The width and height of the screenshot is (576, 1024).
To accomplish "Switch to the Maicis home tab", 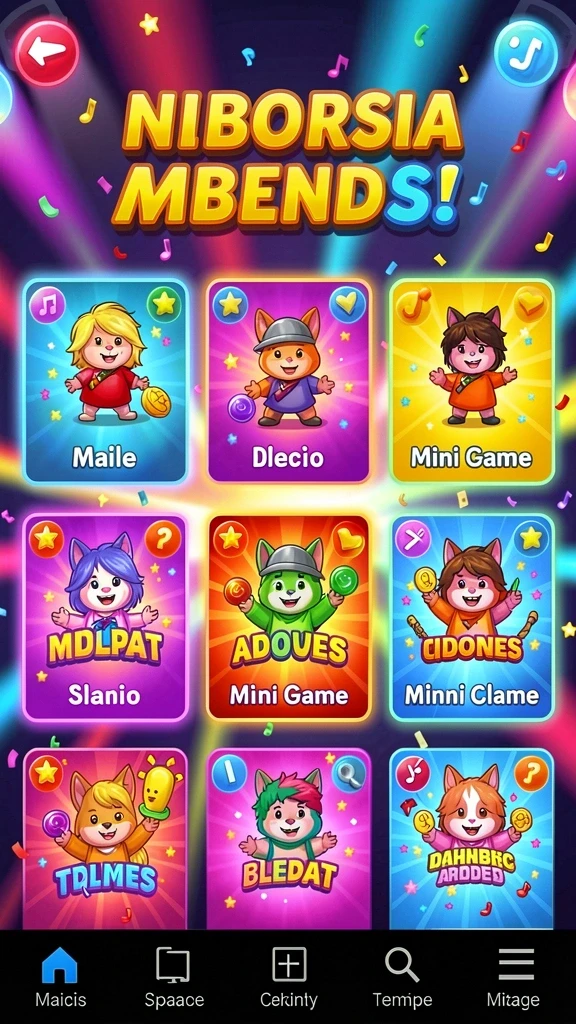I will [60, 977].
